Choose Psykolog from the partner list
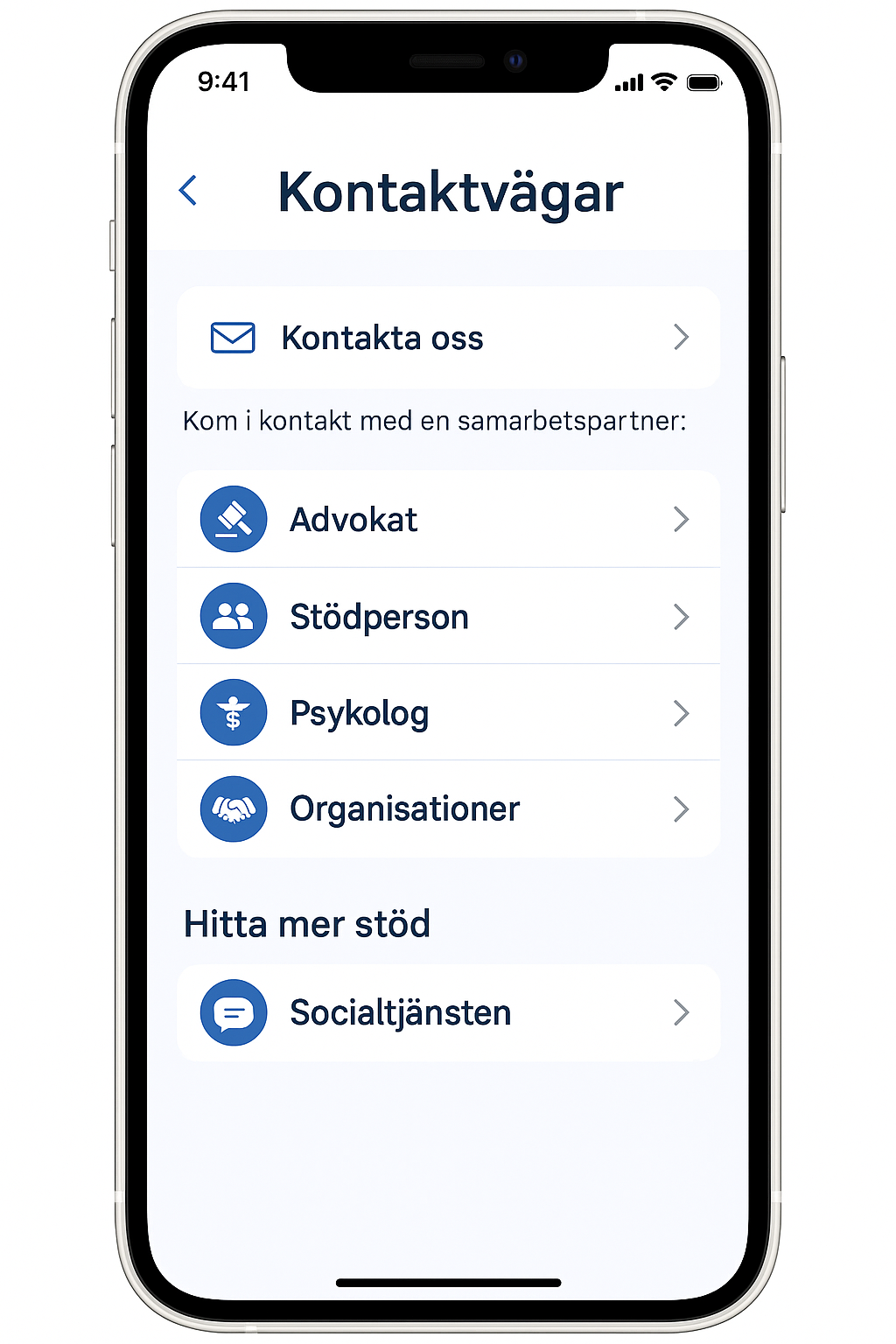Screen dimensions: 896x1344 click(x=448, y=713)
